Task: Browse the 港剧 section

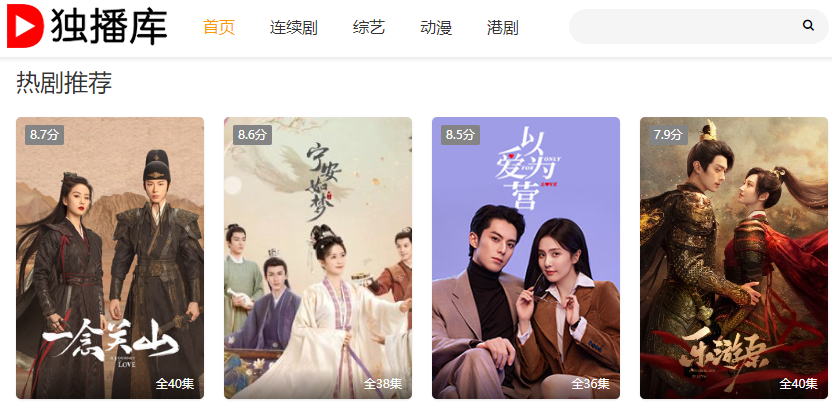Action: [x=502, y=27]
